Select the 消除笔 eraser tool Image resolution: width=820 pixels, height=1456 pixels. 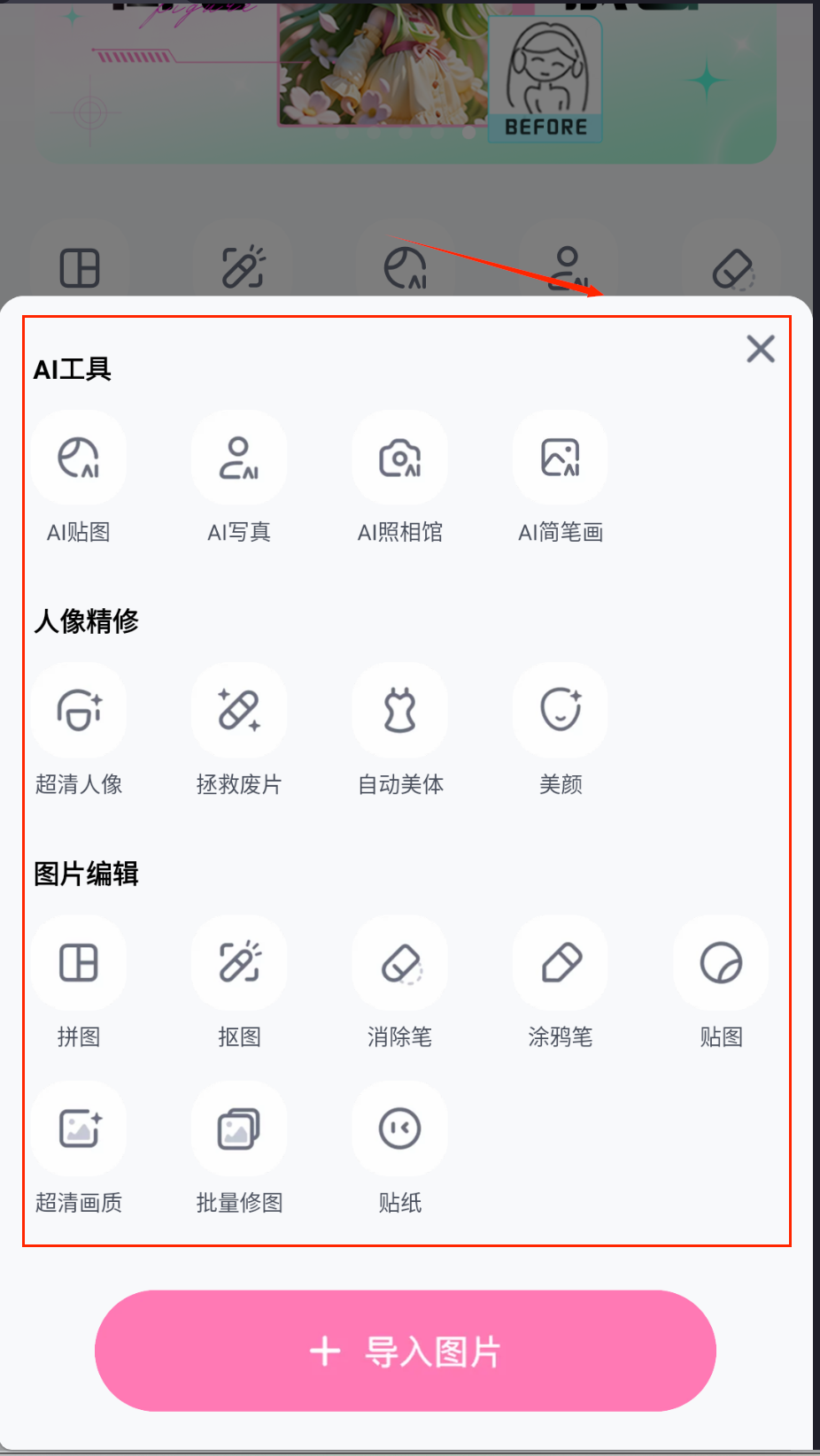click(399, 963)
